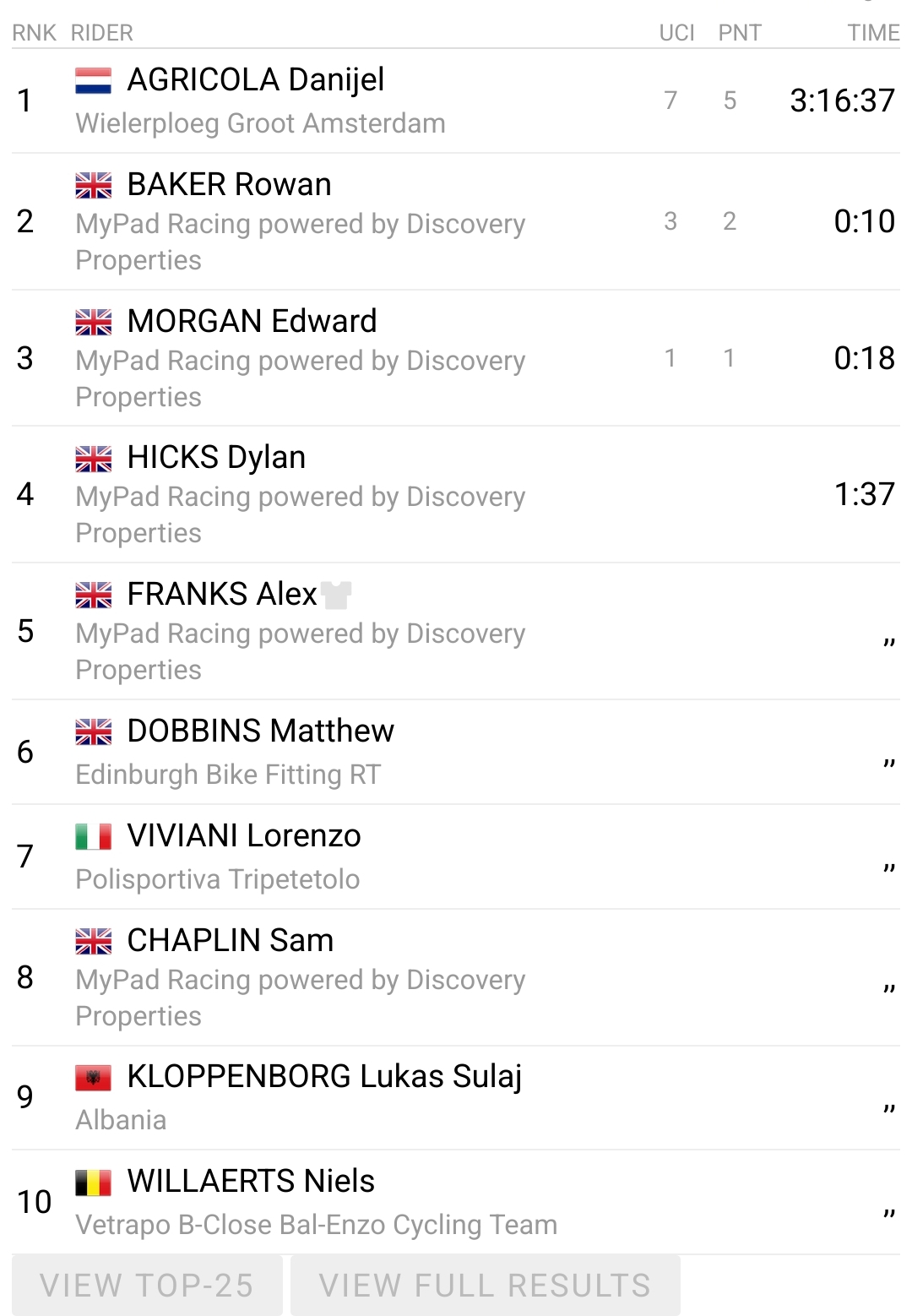Open HICKS Dylan's rider page
The image size is (912, 1316).
216,457
